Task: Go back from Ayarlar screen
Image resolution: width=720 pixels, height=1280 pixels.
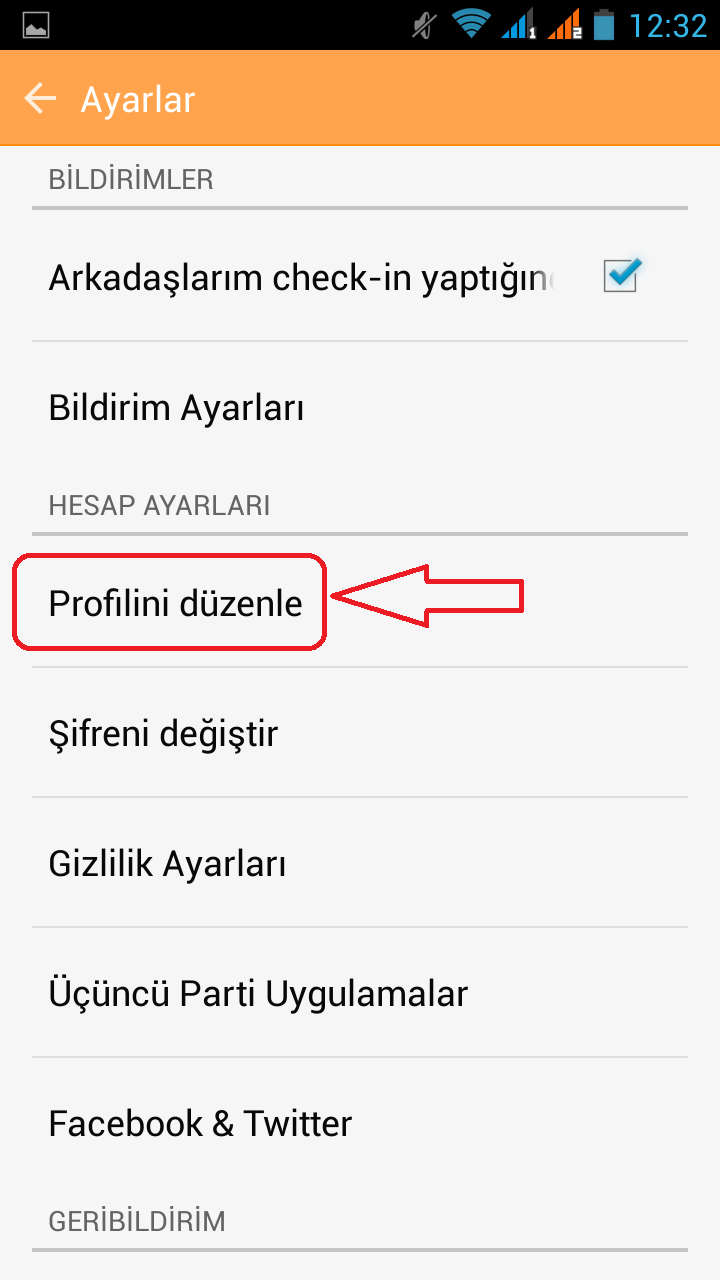Action: pyautogui.click(x=41, y=99)
